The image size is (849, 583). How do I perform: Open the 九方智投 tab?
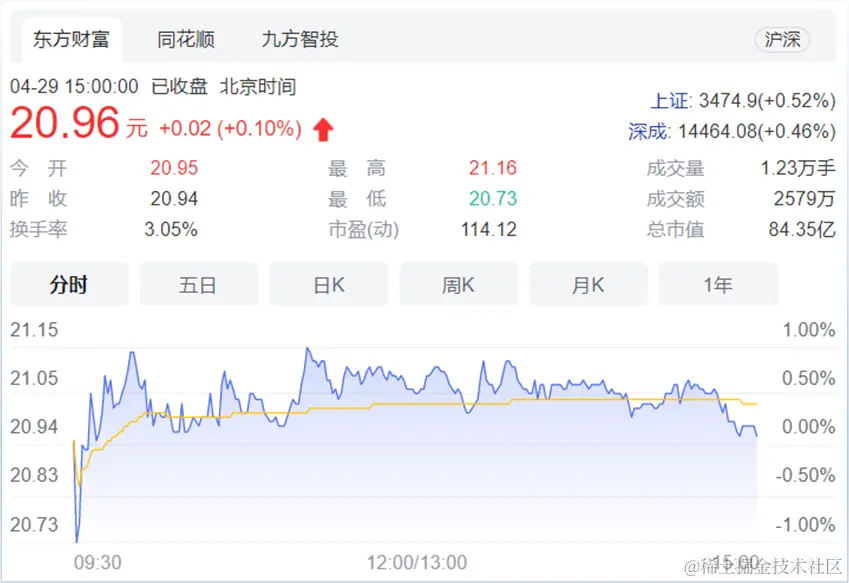tap(299, 40)
